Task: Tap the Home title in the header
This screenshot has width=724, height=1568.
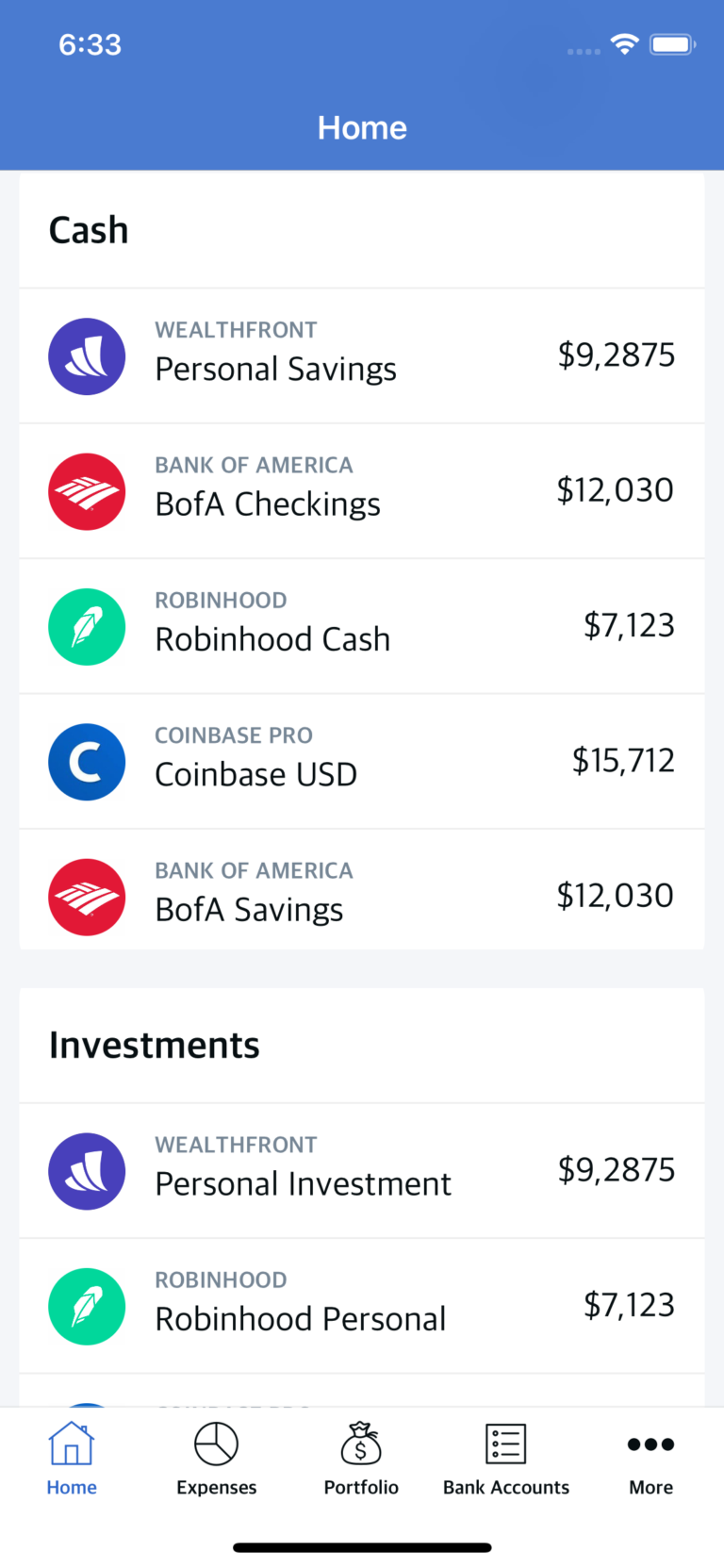Action: pyautogui.click(x=362, y=127)
